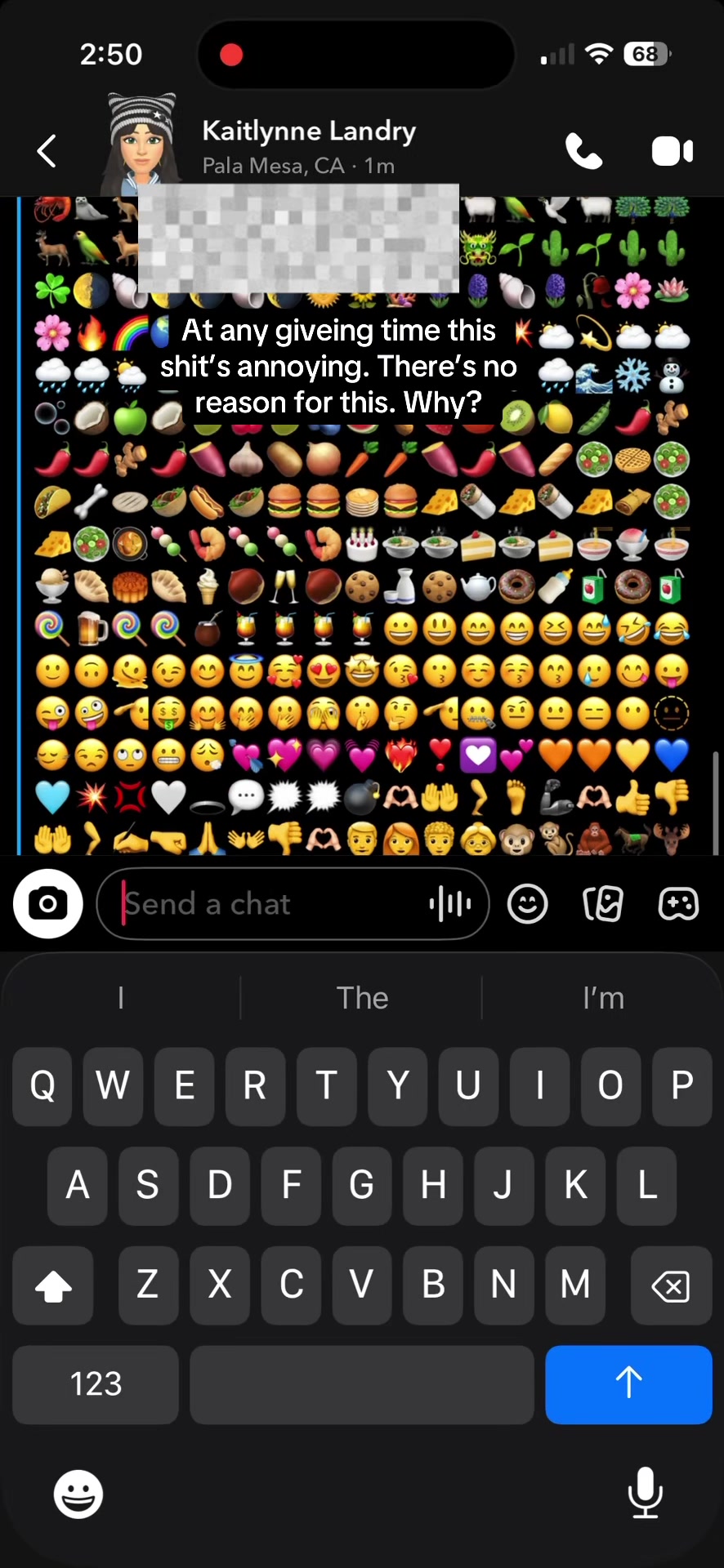Switch keyboard to 123 numbers

tap(96, 1384)
